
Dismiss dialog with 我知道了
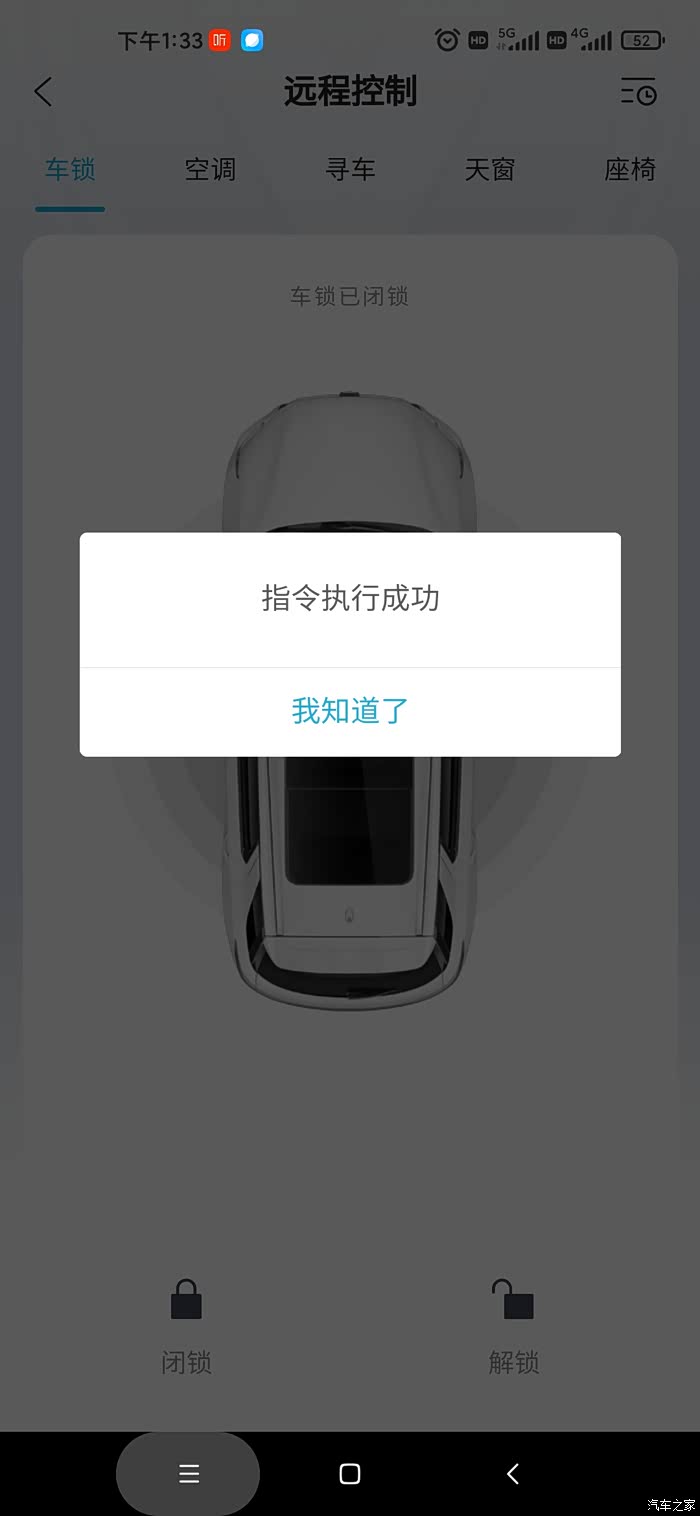point(350,711)
